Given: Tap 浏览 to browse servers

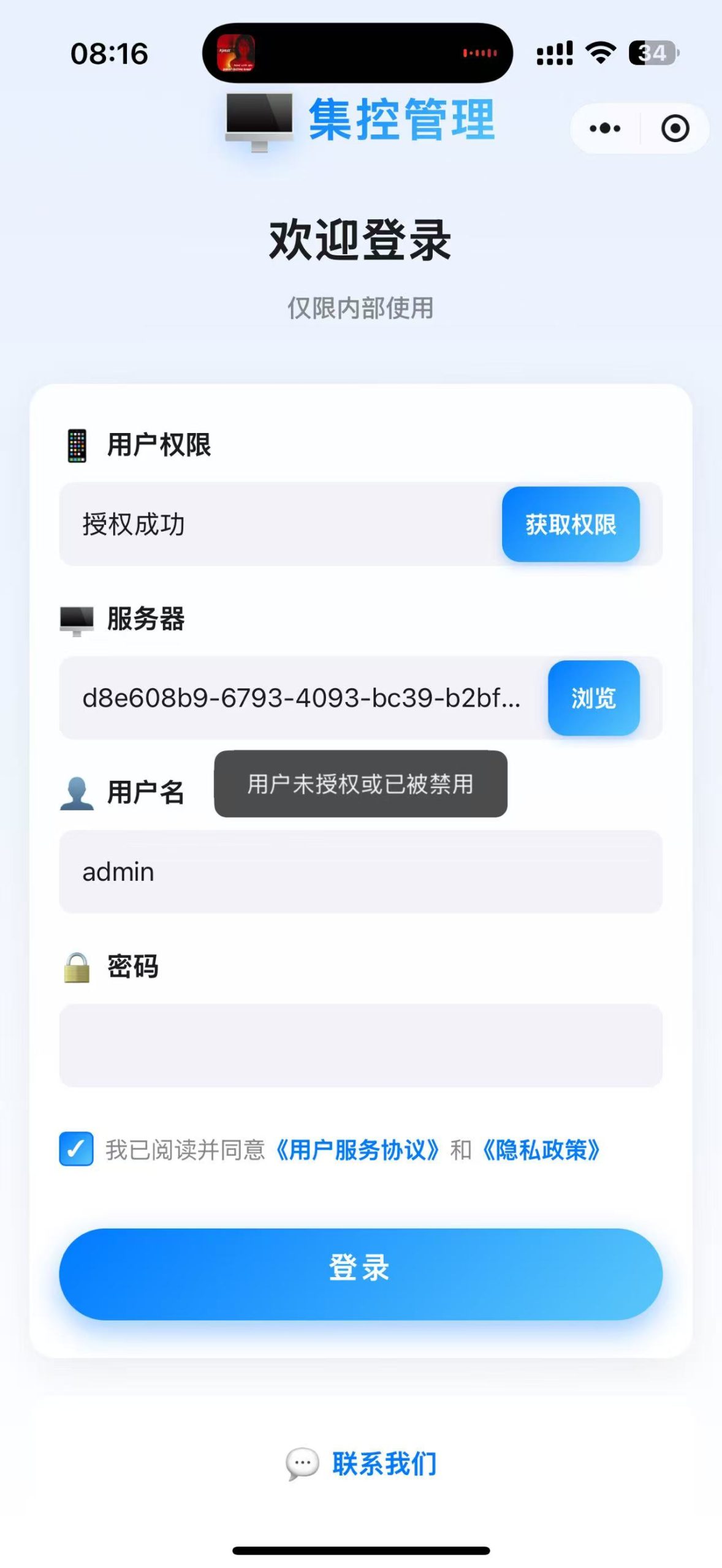Looking at the screenshot, I should (x=593, y=698).
